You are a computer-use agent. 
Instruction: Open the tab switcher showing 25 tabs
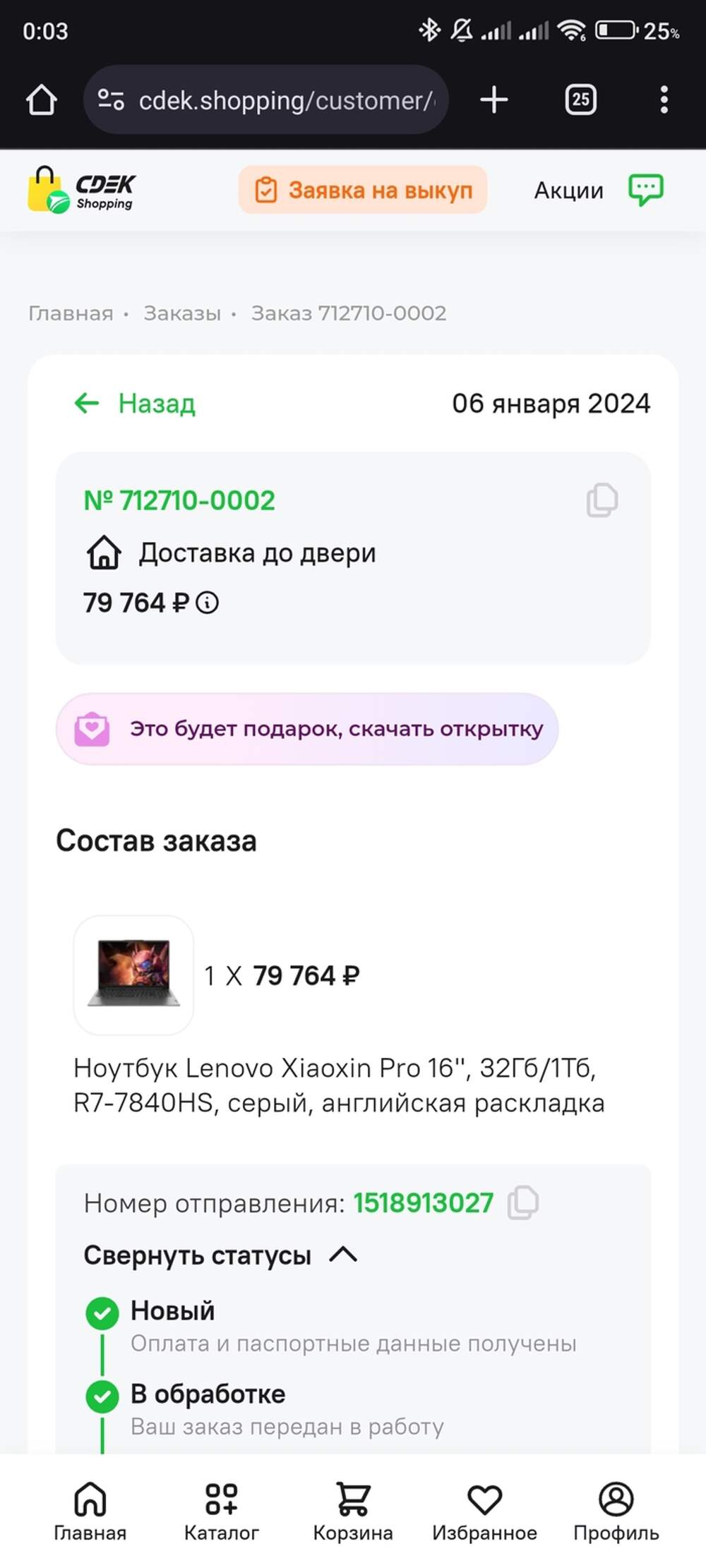pyautogui.click(x=580, y=99)
